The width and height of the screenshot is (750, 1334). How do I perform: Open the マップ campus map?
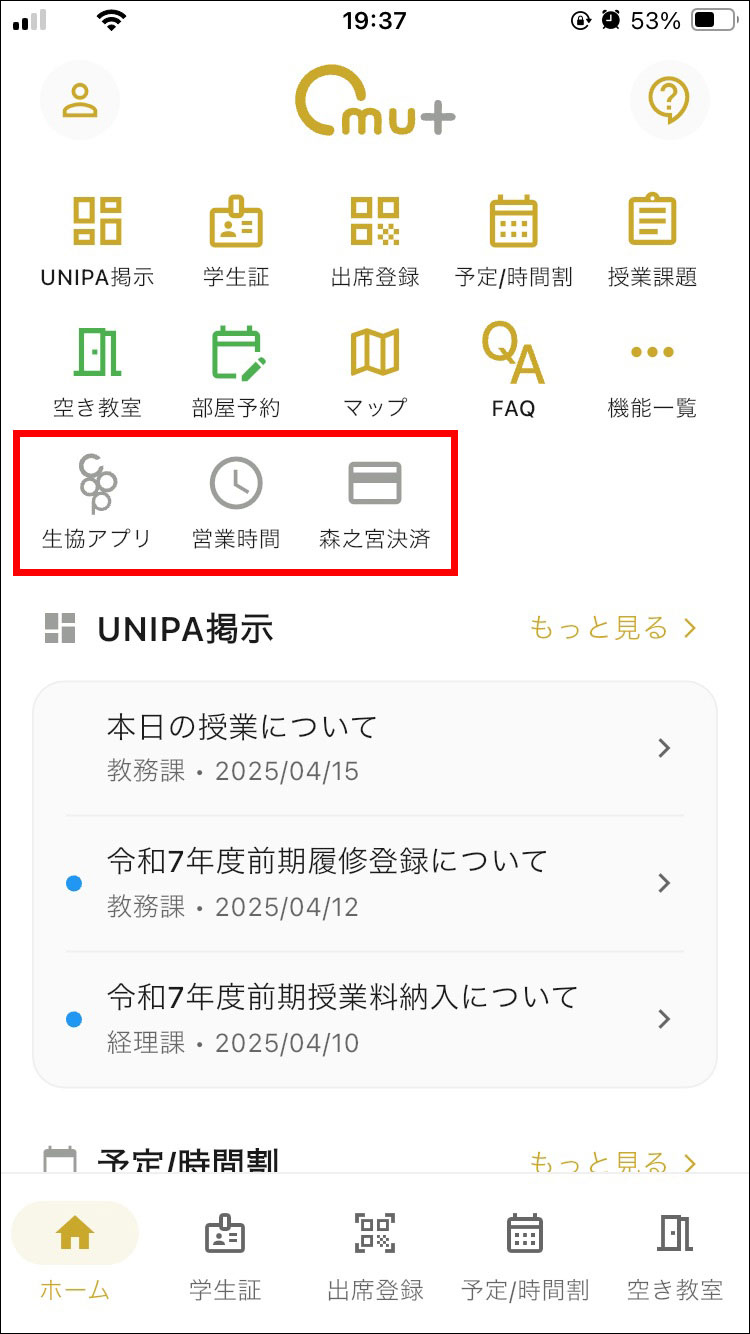point(375,371)
